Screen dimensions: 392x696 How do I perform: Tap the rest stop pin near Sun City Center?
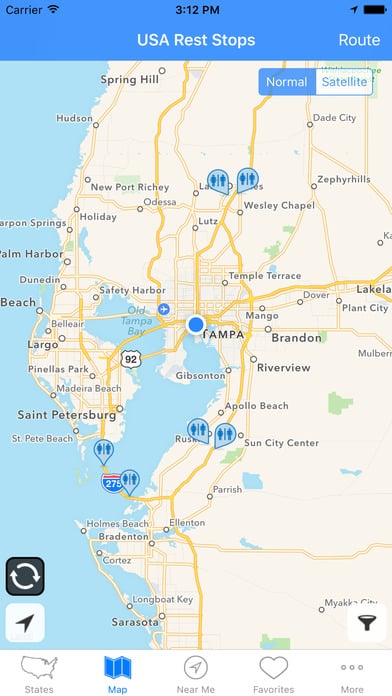(x=225, y=435)
